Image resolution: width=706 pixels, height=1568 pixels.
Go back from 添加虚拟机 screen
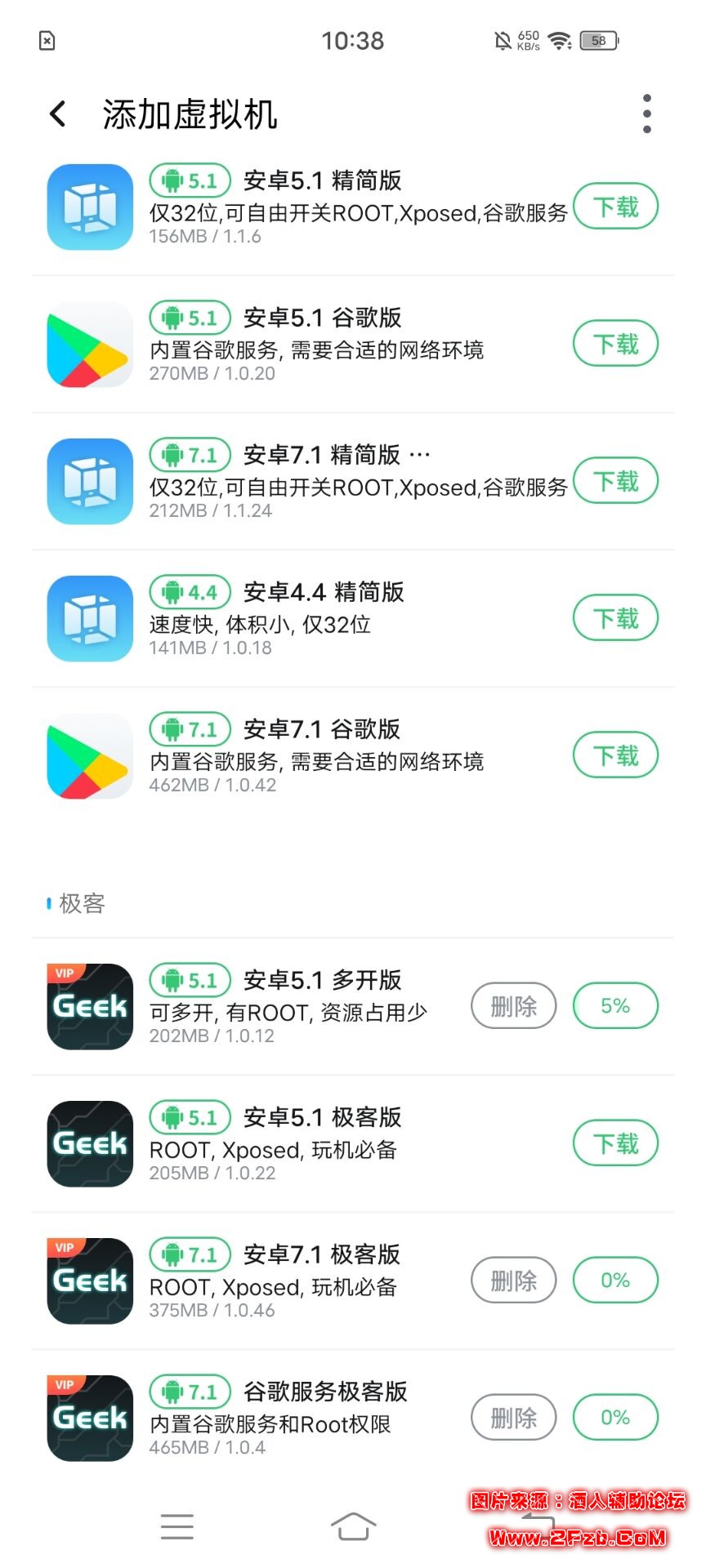pos(57,114)
